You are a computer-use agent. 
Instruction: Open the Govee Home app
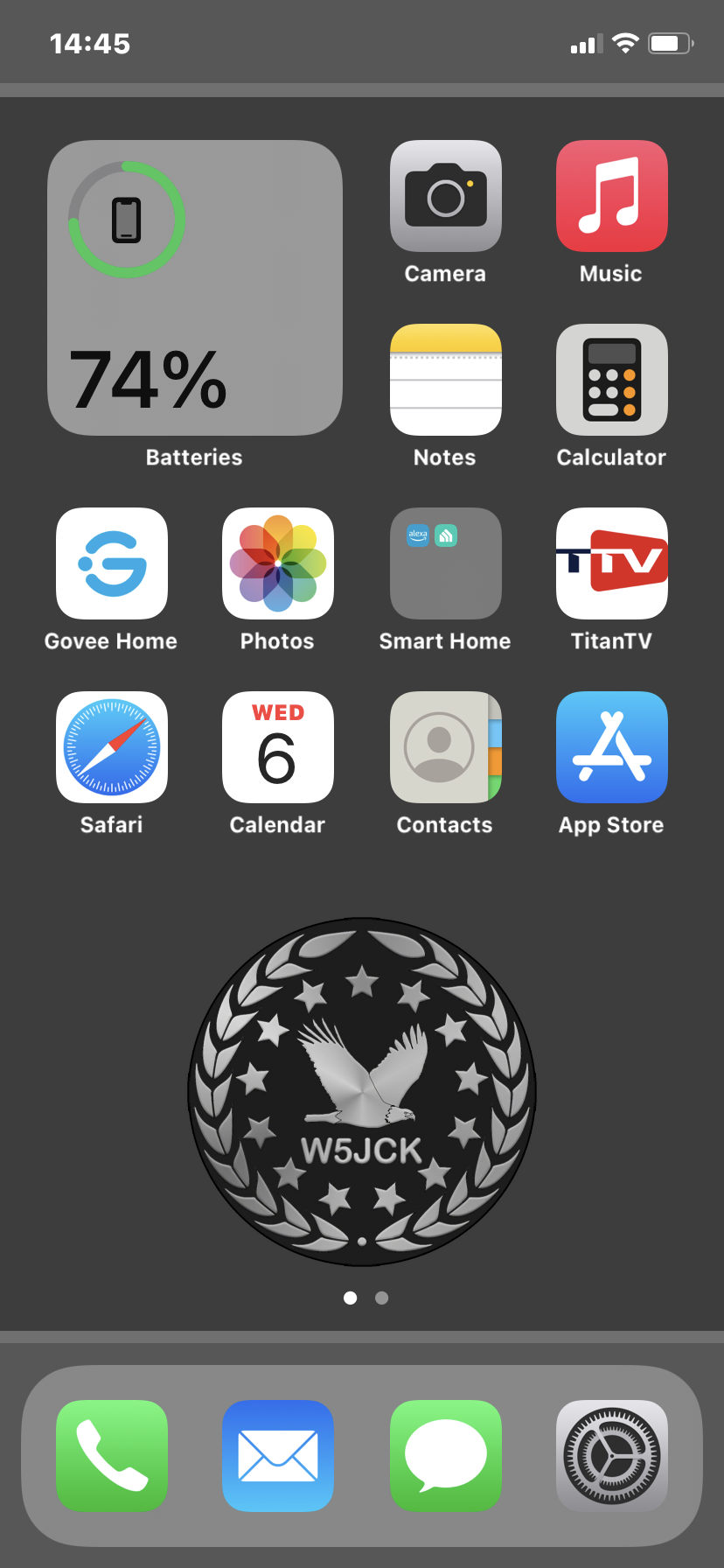pyautogui.click(x=112, y=564)
